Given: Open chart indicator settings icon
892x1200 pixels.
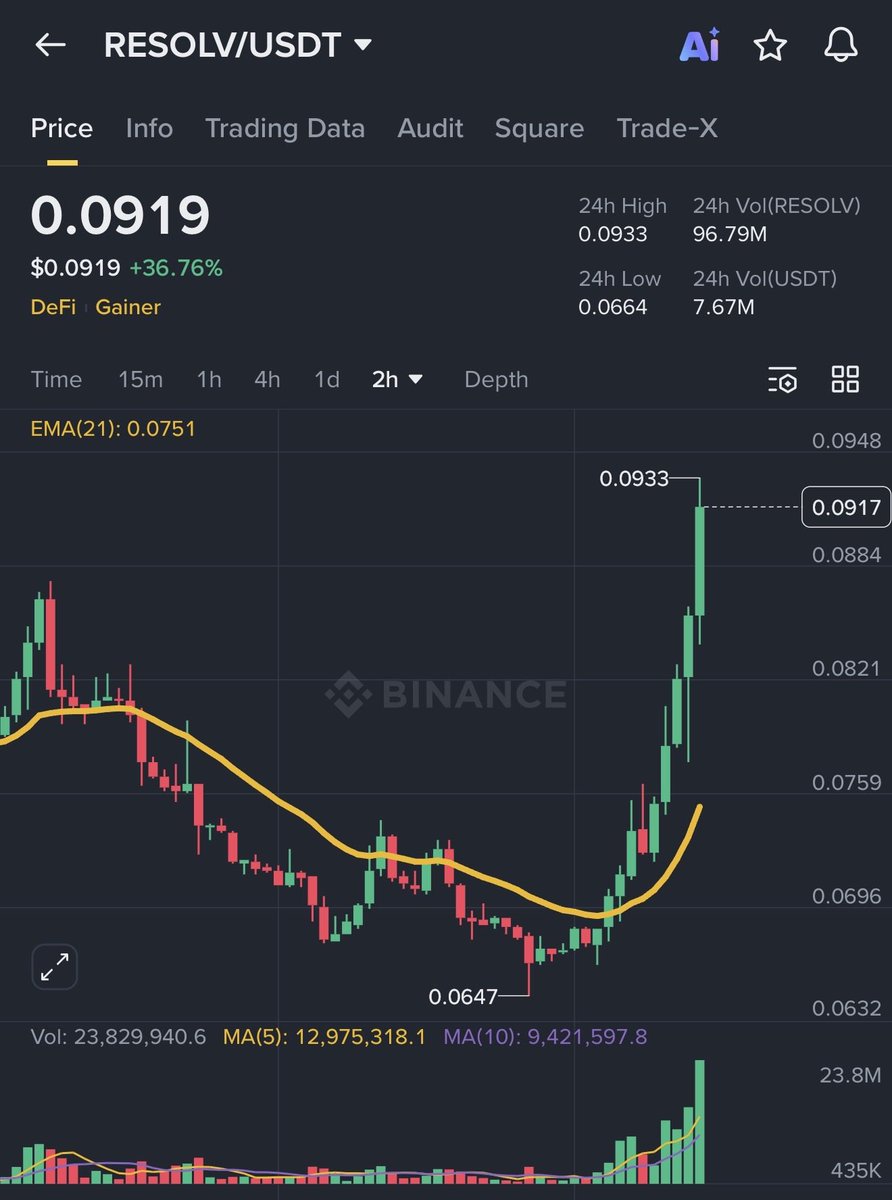Looking at the screenshot, I should tap(782, 379).
